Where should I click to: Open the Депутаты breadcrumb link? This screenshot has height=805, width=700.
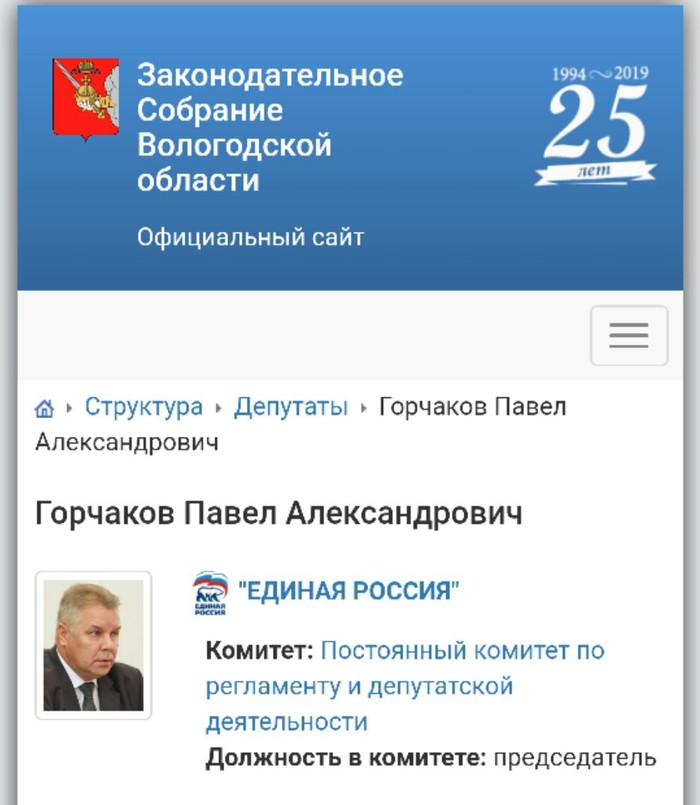pyautogui.click(x=291, y=407)
